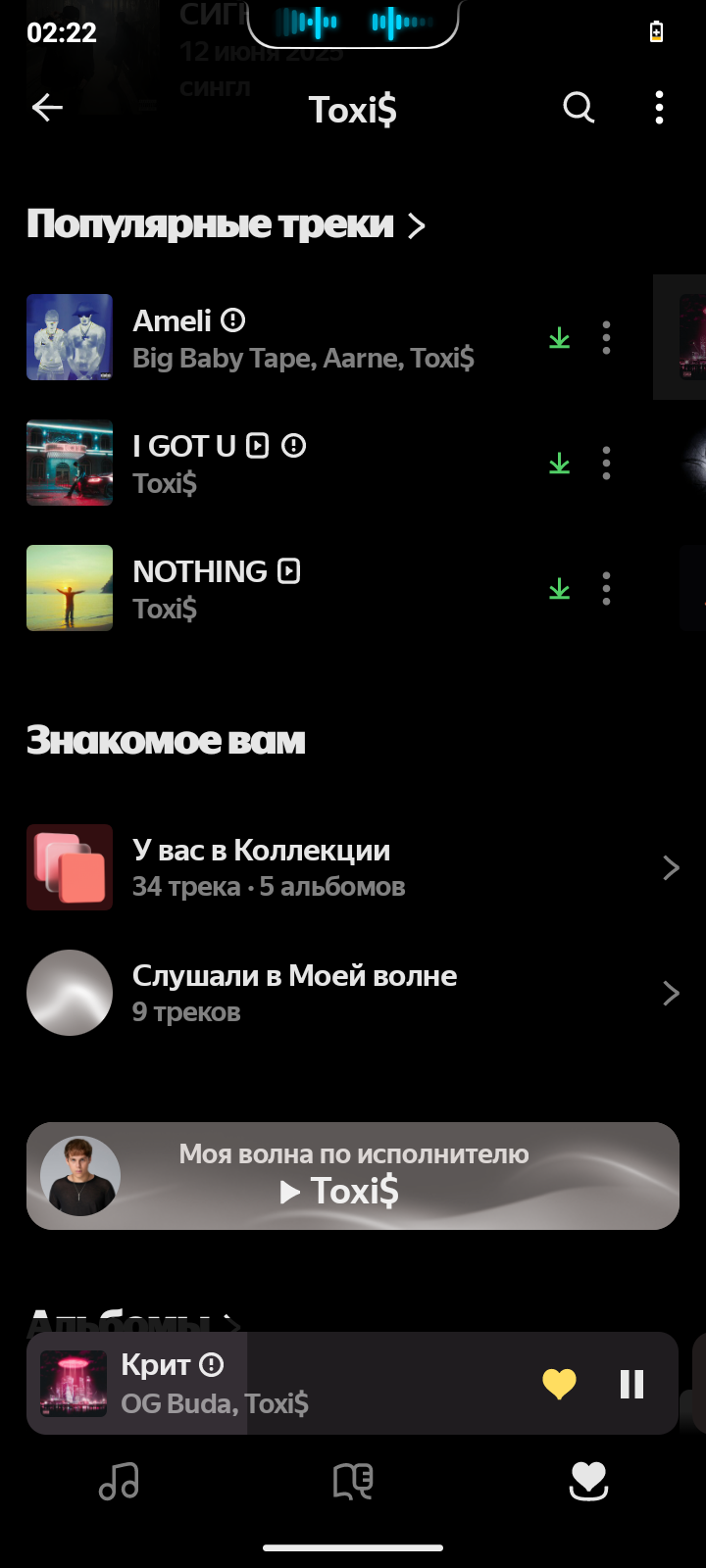This screenshot has height=1568, width=706.
Task: Tap the download icon next to Ameli
Action: (559, 338)
